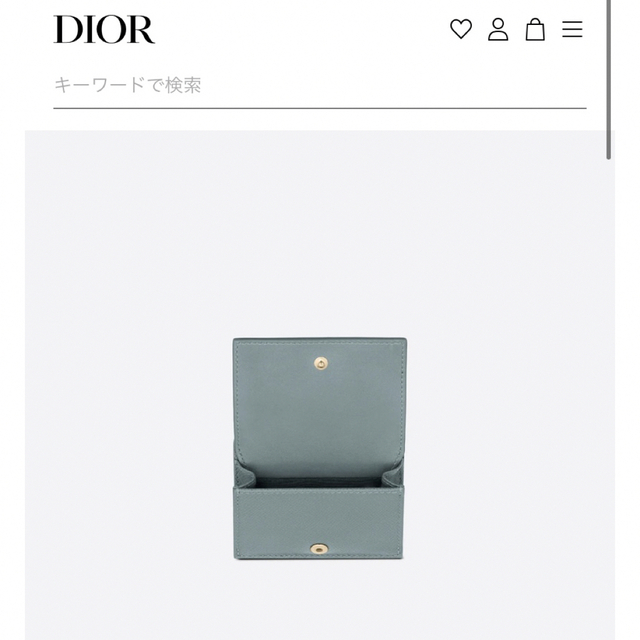The height and width of the screenshot is (640, 640).
Task: Open the hamburger menu
Action: (x=572, y=30)
